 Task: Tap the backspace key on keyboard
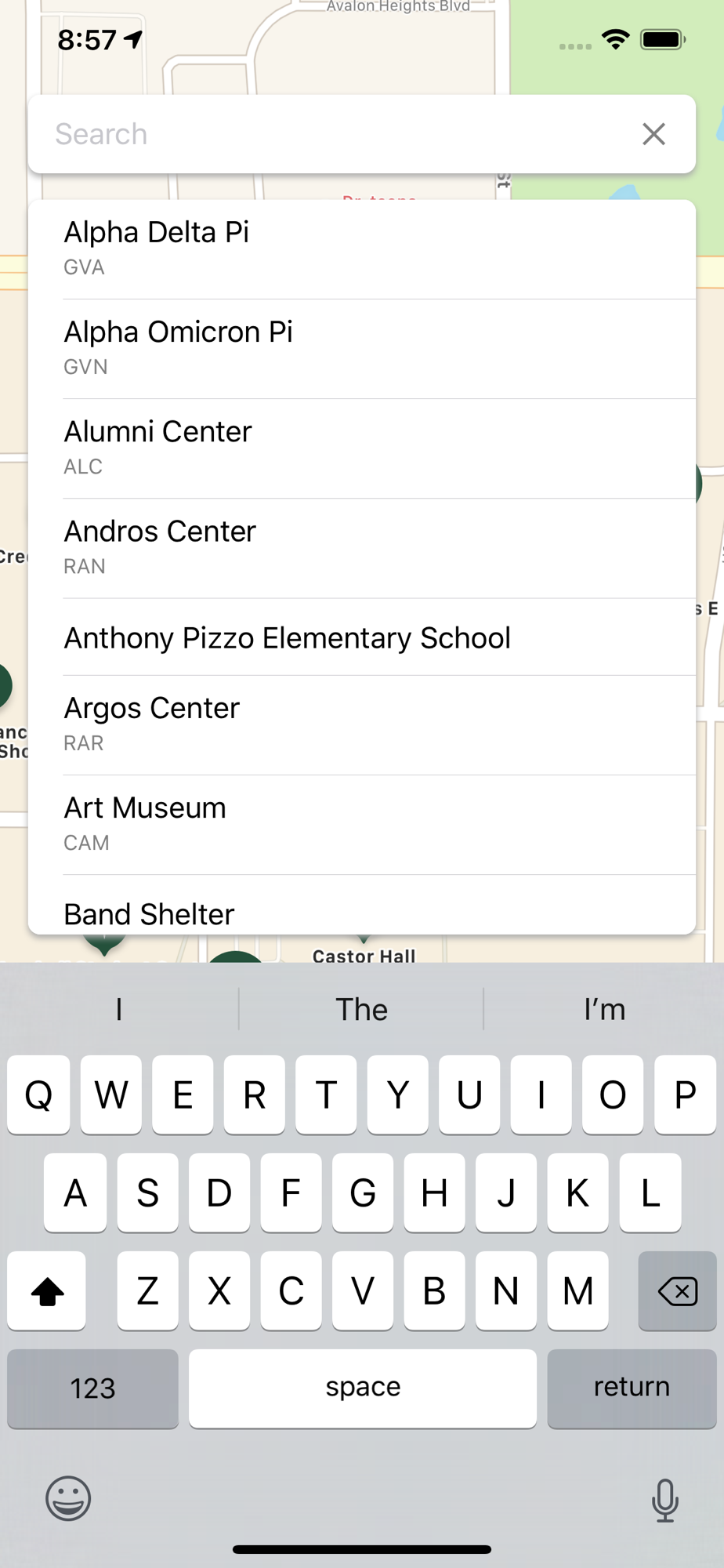coord(677,1290)
